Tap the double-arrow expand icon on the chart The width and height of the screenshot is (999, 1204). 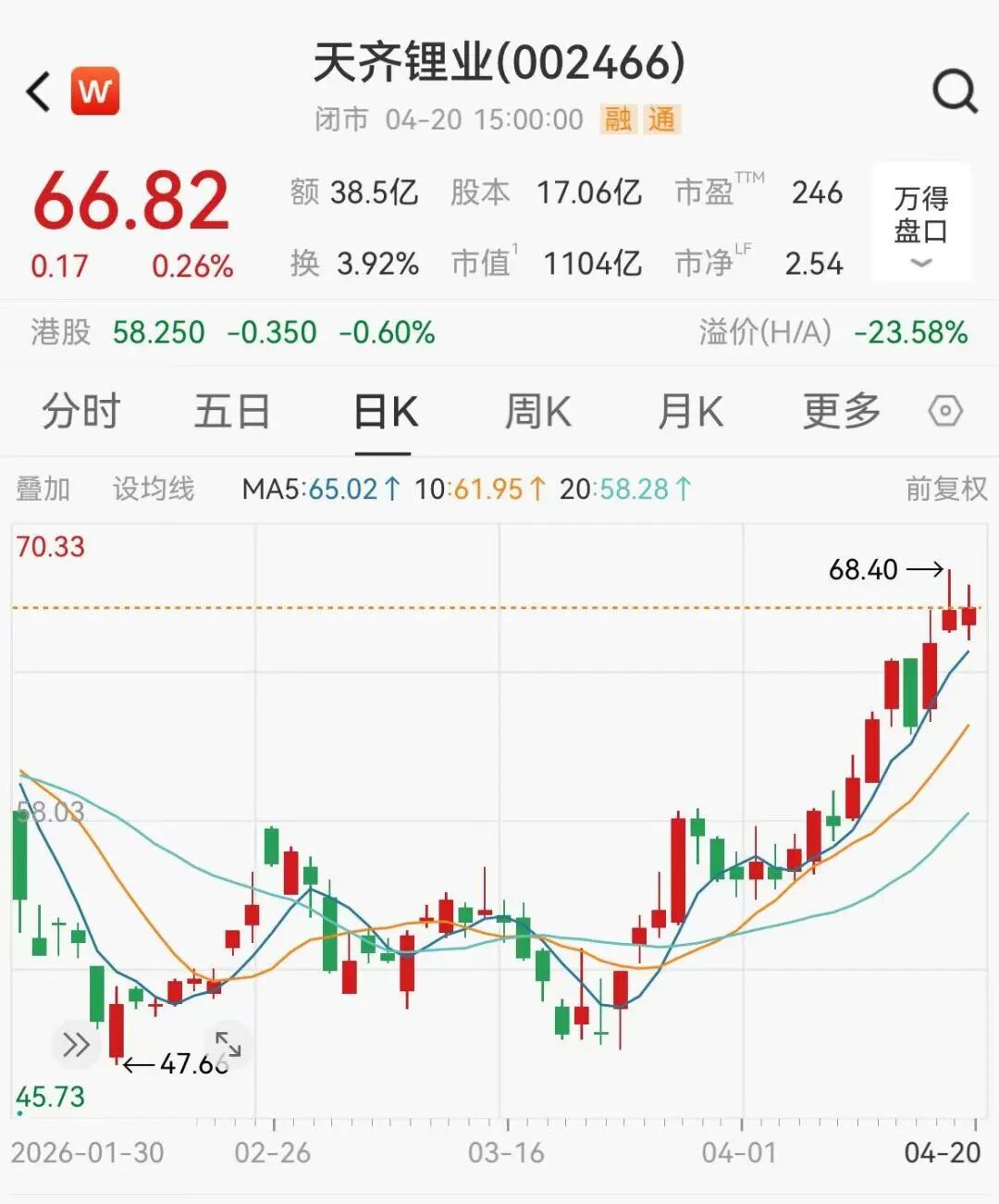tap(77, 1044)
